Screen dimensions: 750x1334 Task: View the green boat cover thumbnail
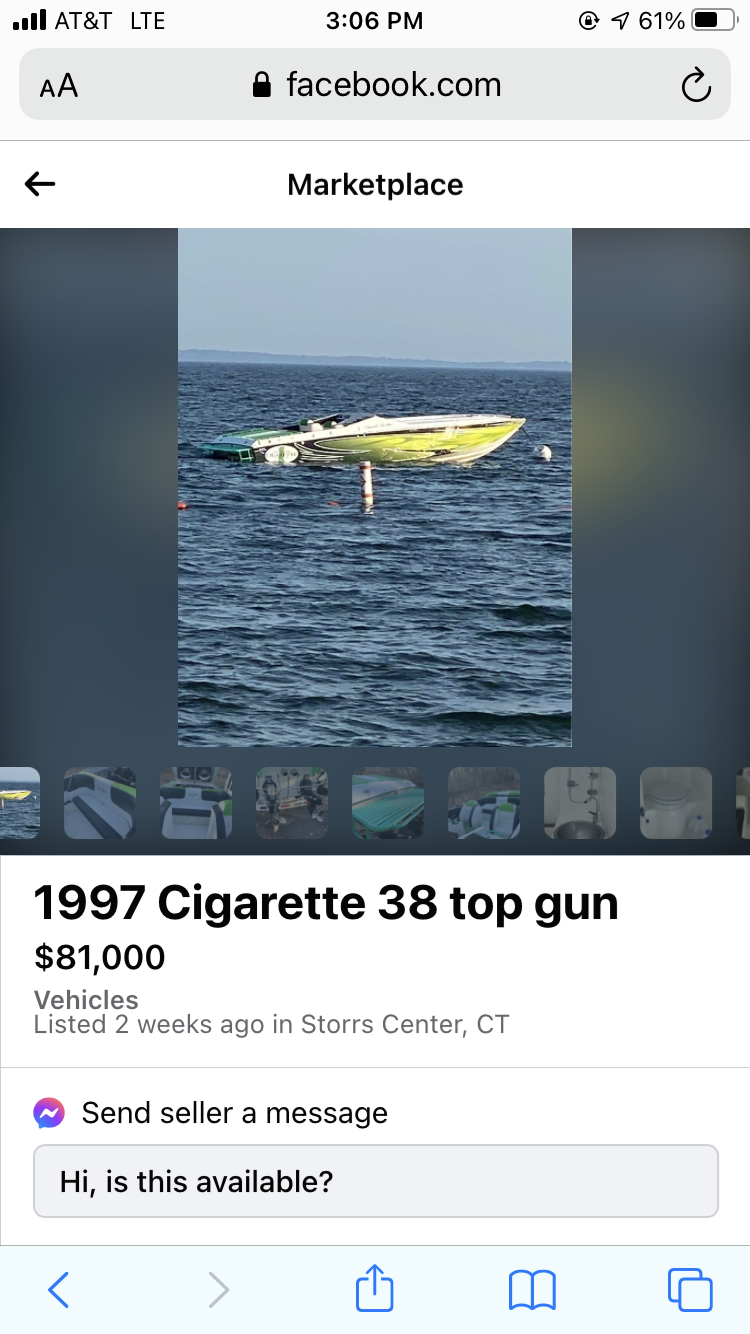(388, 803)
